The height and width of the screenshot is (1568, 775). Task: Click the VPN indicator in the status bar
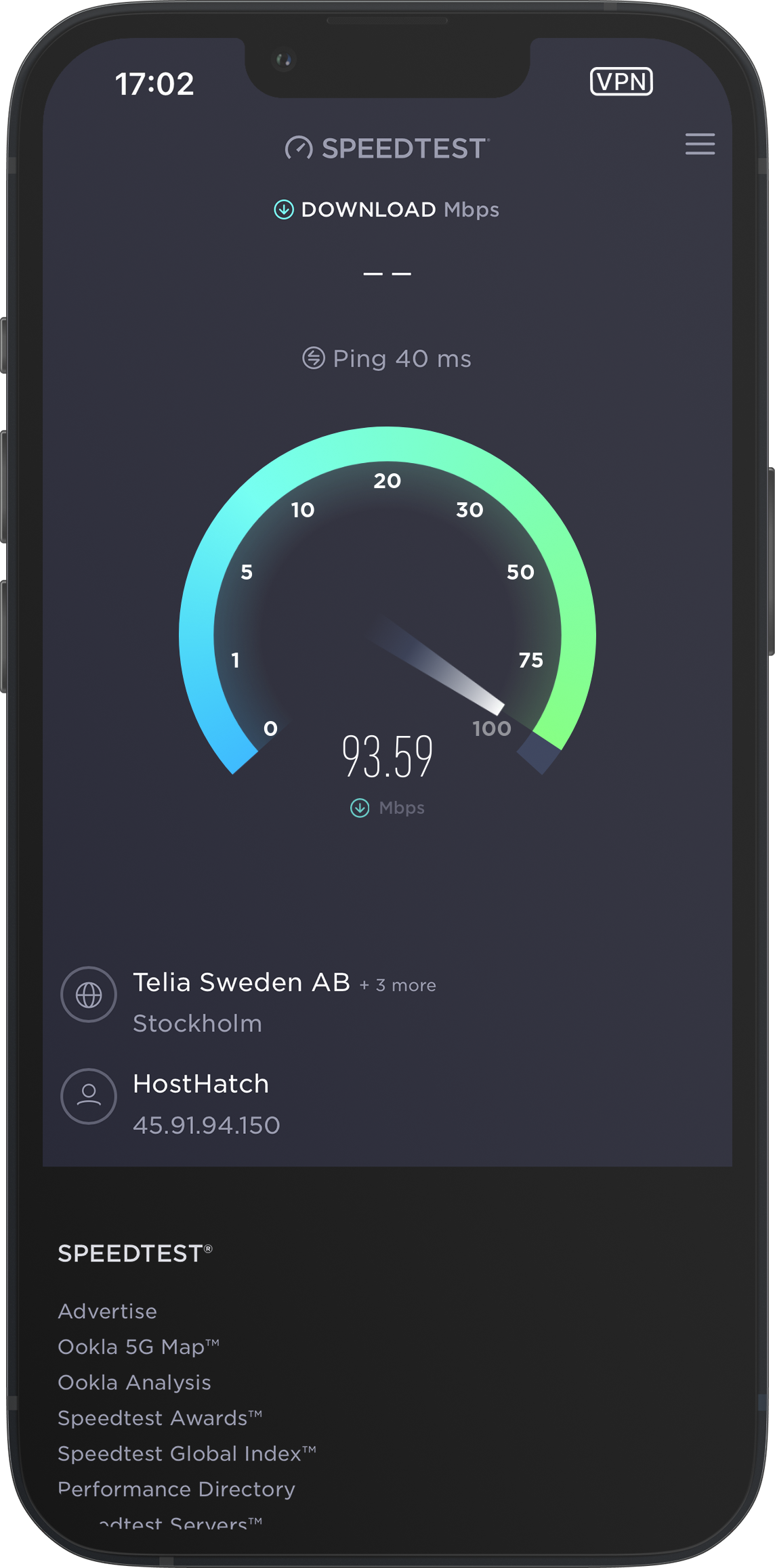pyautogui.click(x=621, y=82)
